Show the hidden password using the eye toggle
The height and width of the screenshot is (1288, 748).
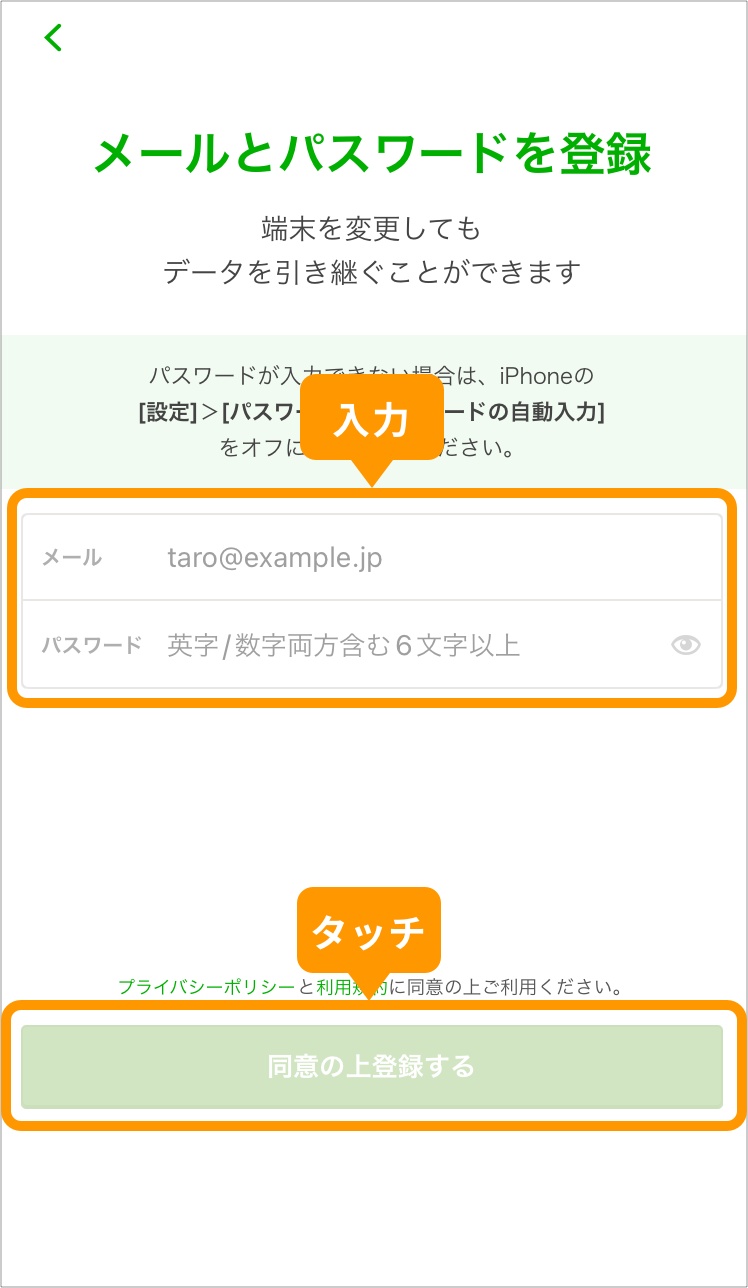click(685, 645)
